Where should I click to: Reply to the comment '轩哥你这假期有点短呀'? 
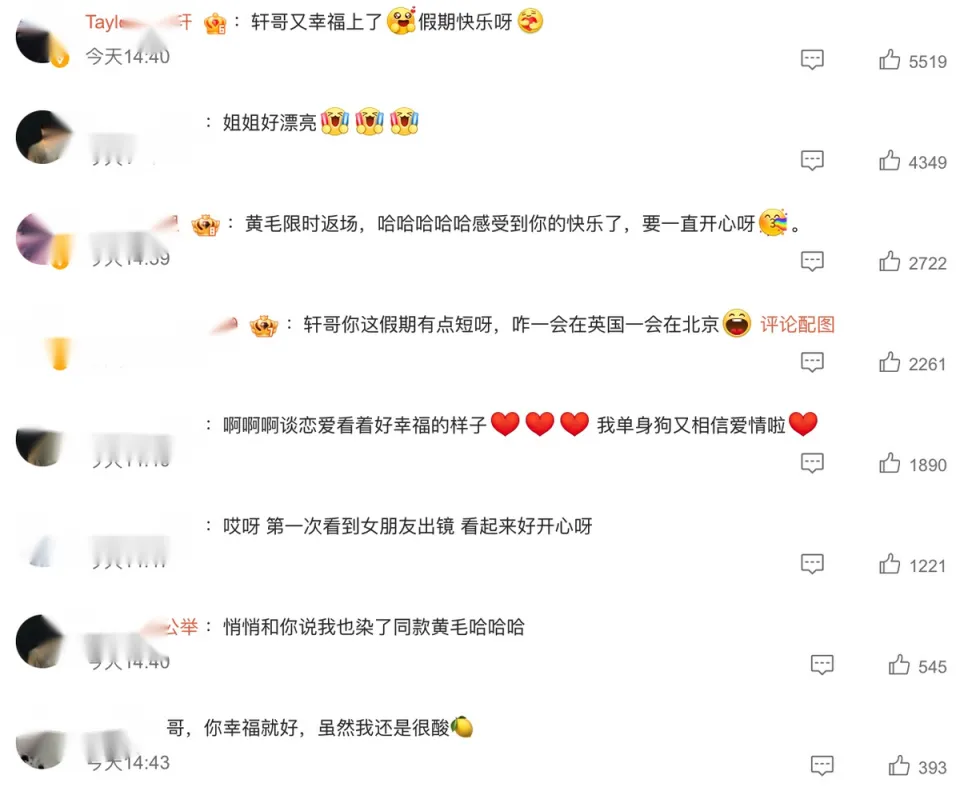812,362
